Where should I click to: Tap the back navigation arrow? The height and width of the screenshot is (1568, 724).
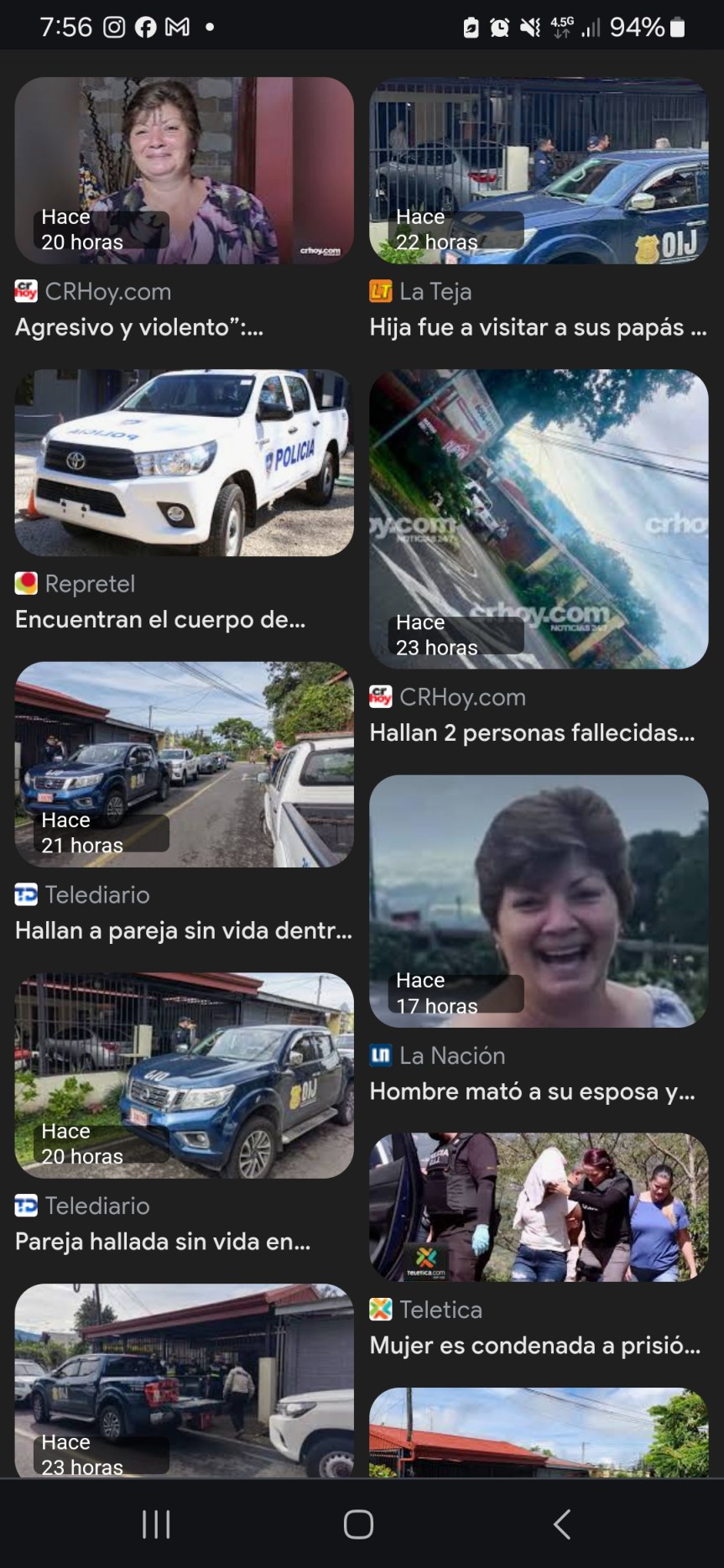click(x=564, y=1526)
